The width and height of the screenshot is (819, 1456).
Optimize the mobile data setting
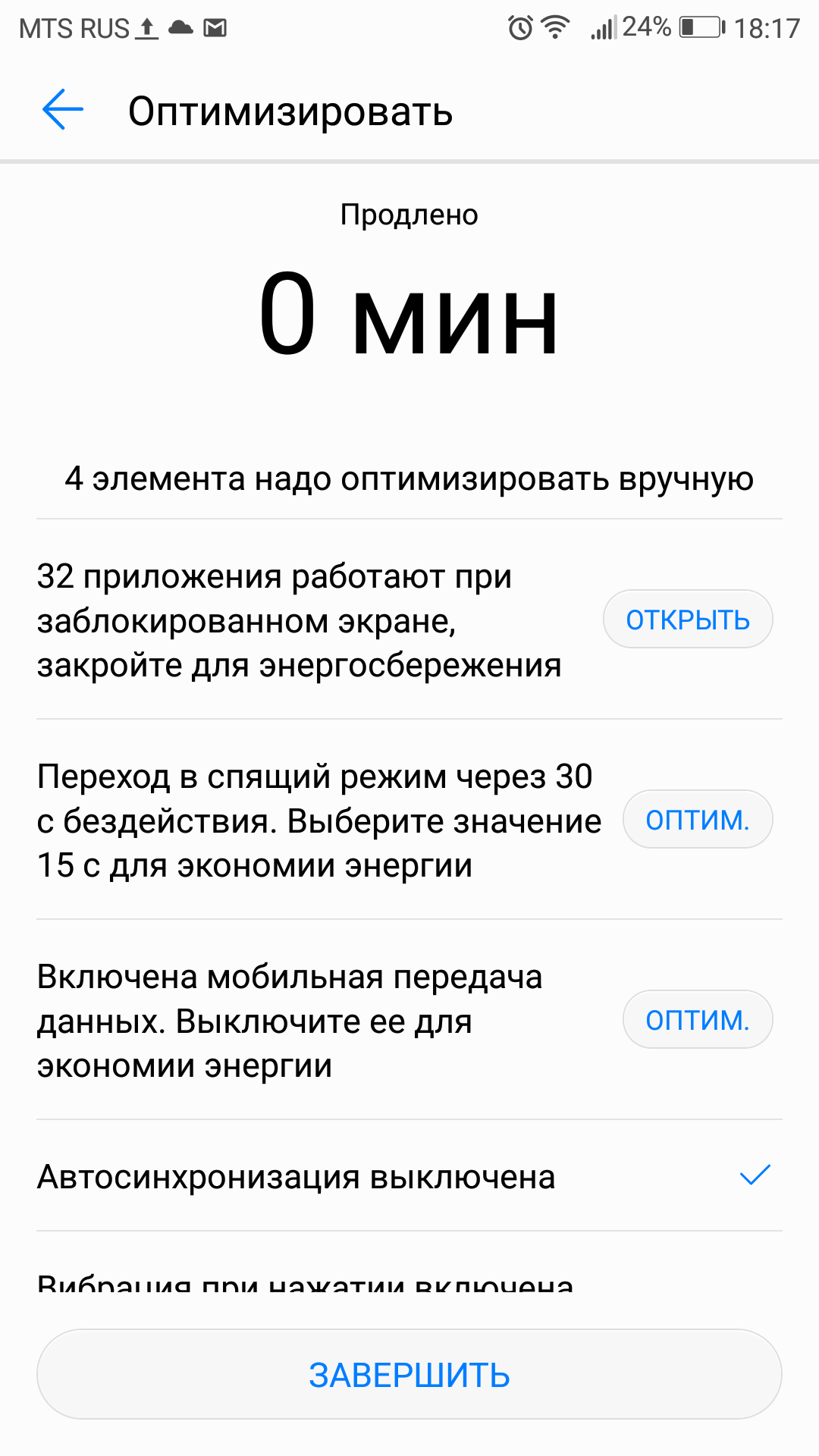(698, 1020)
